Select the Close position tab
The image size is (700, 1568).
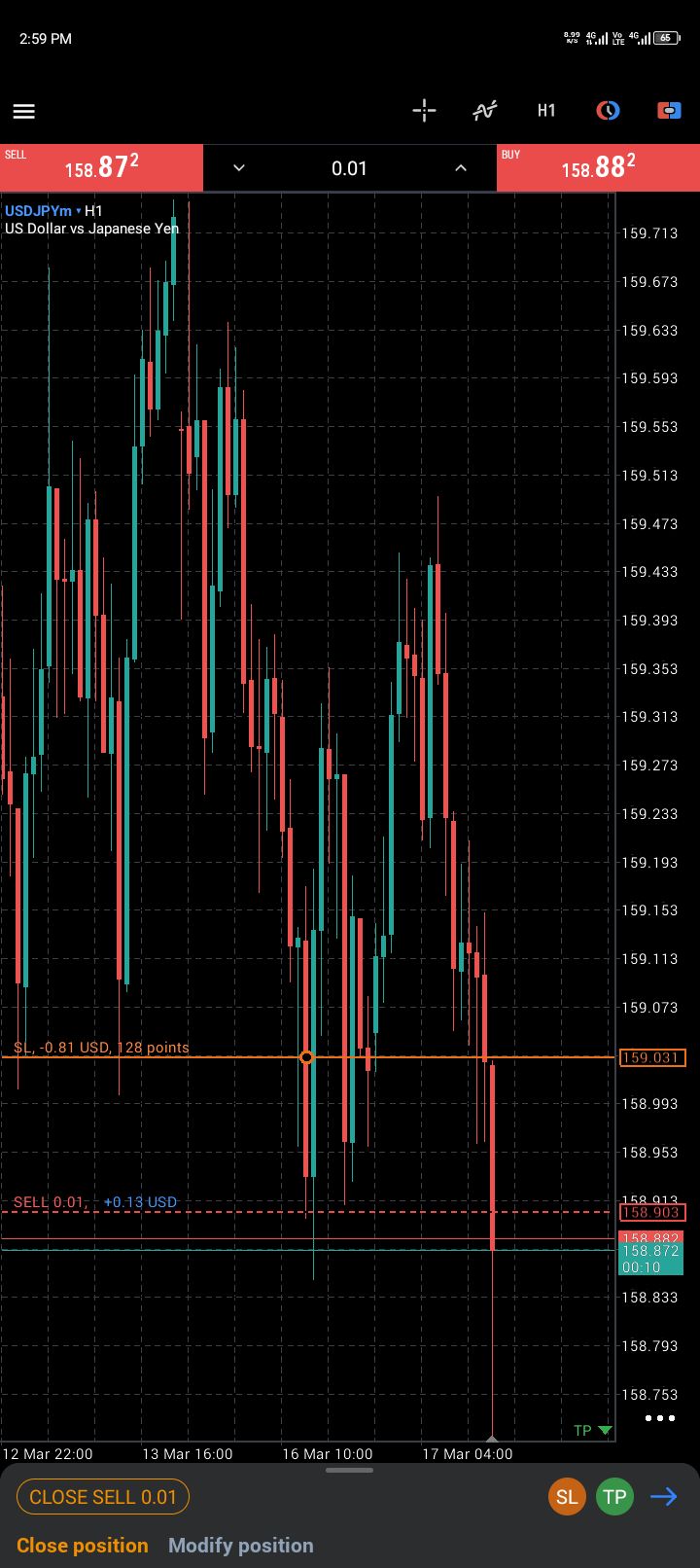[83, 1545]
